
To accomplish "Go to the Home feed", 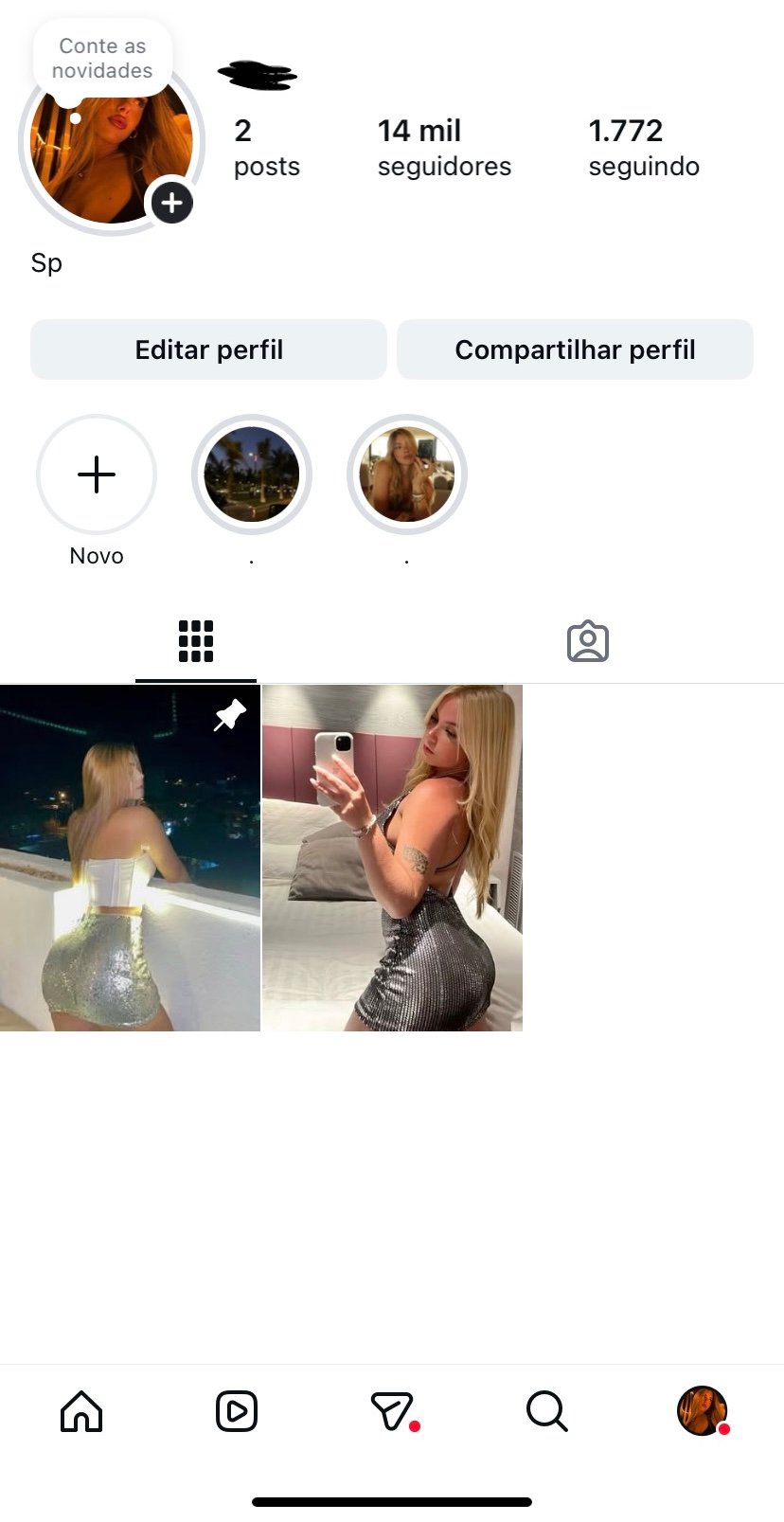I will [81, 1411].
